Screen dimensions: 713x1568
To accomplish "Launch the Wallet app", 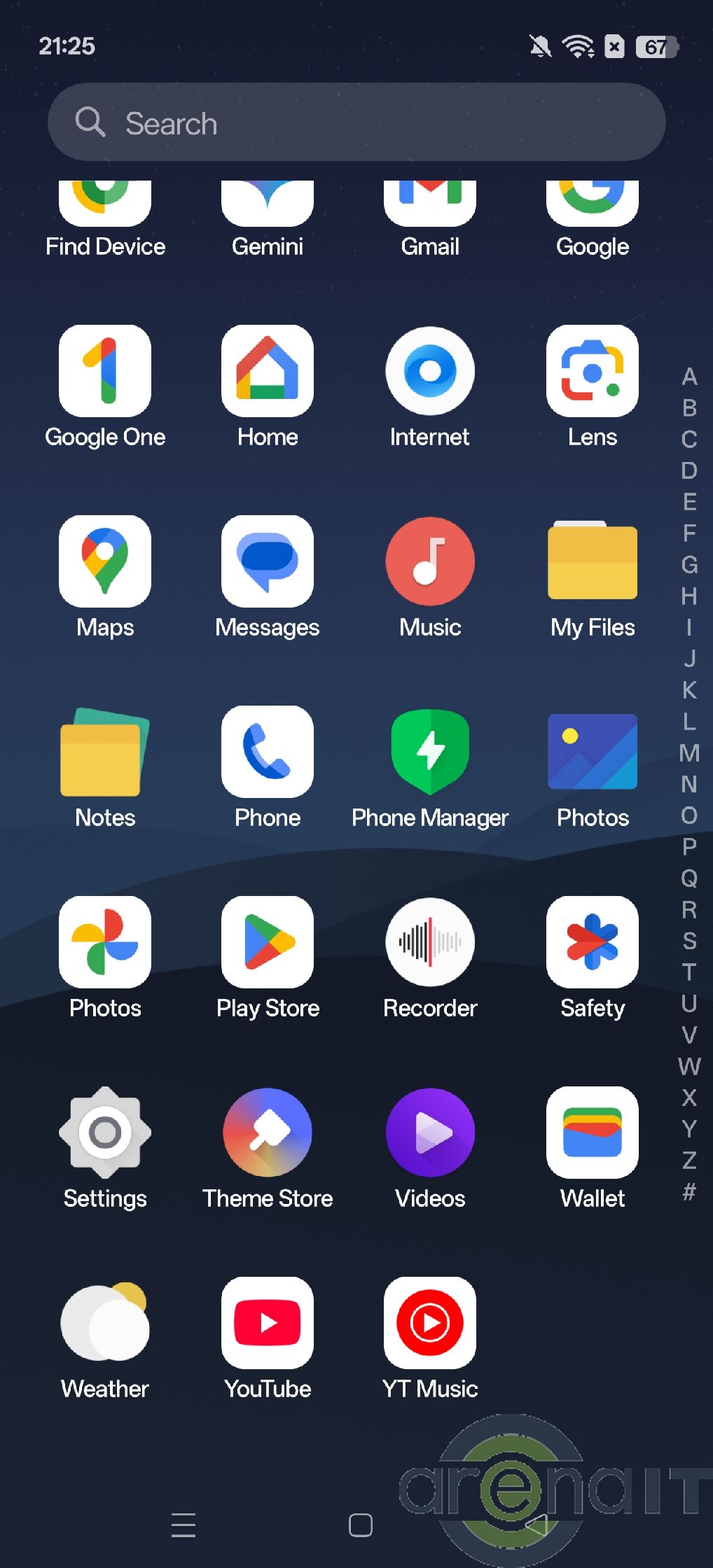I will 592,1133.
